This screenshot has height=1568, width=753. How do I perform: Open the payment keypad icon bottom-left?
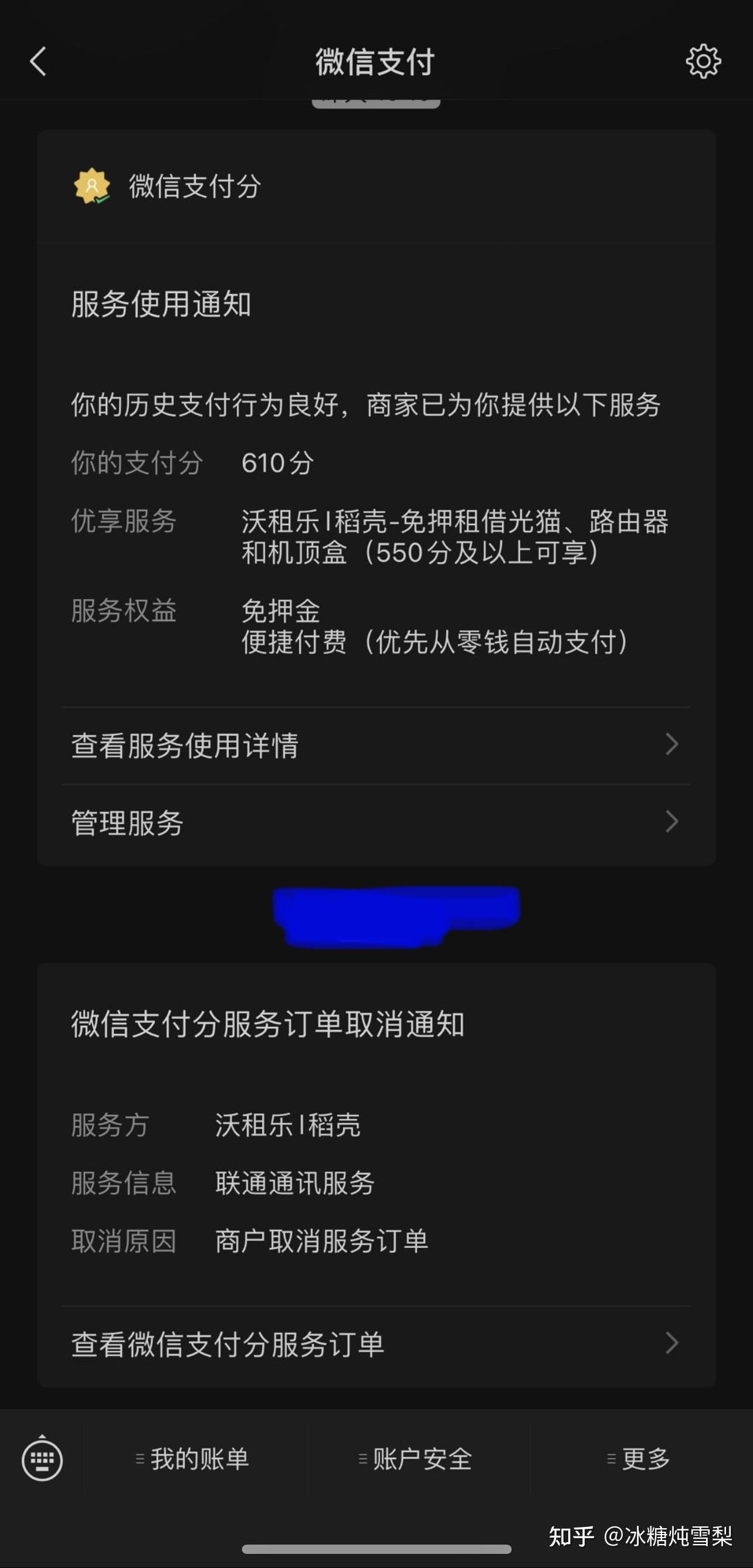(43, 1459)
